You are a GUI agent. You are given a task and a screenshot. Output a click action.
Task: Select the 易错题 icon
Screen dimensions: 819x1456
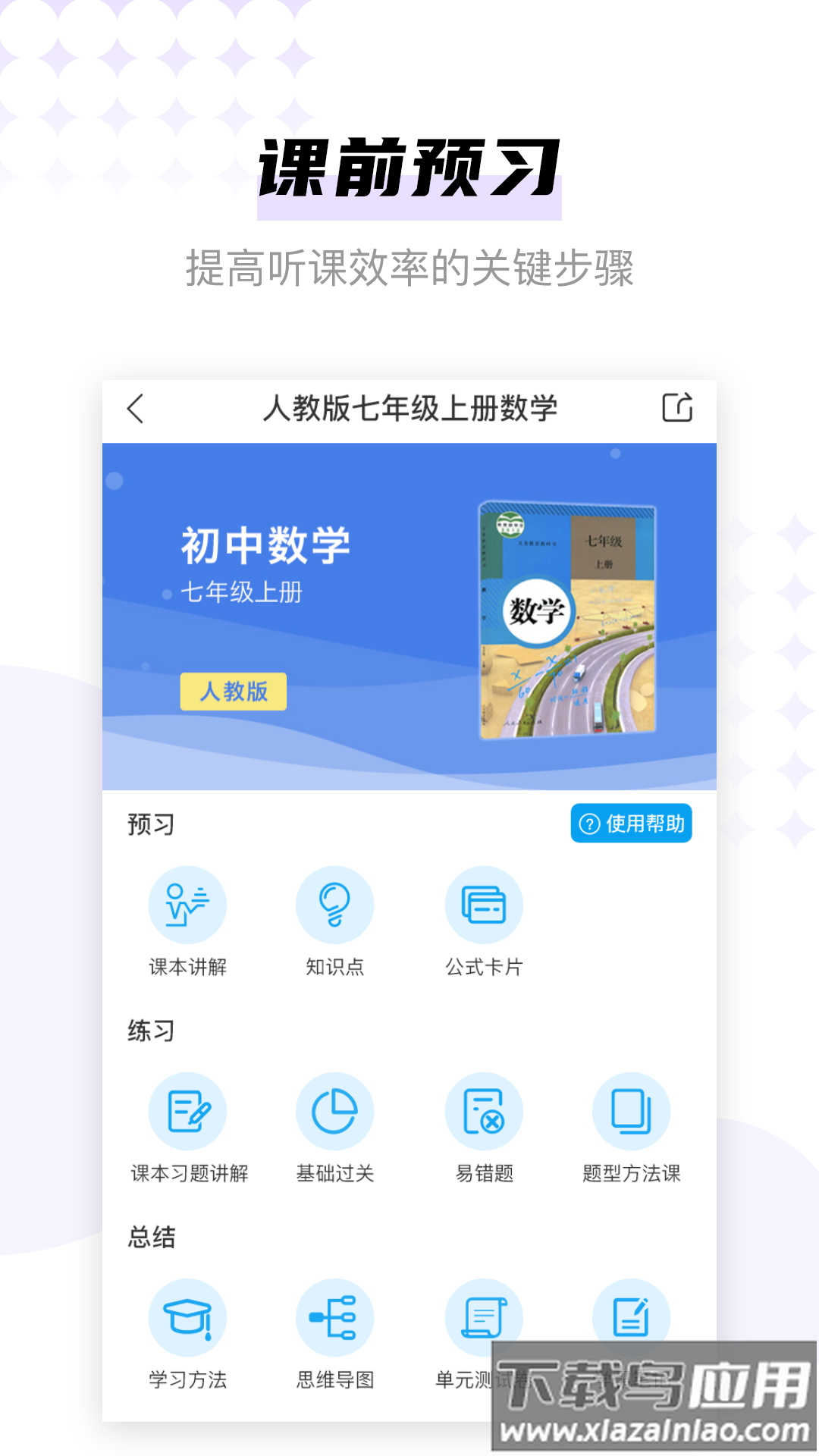(x=484, y=1112)
